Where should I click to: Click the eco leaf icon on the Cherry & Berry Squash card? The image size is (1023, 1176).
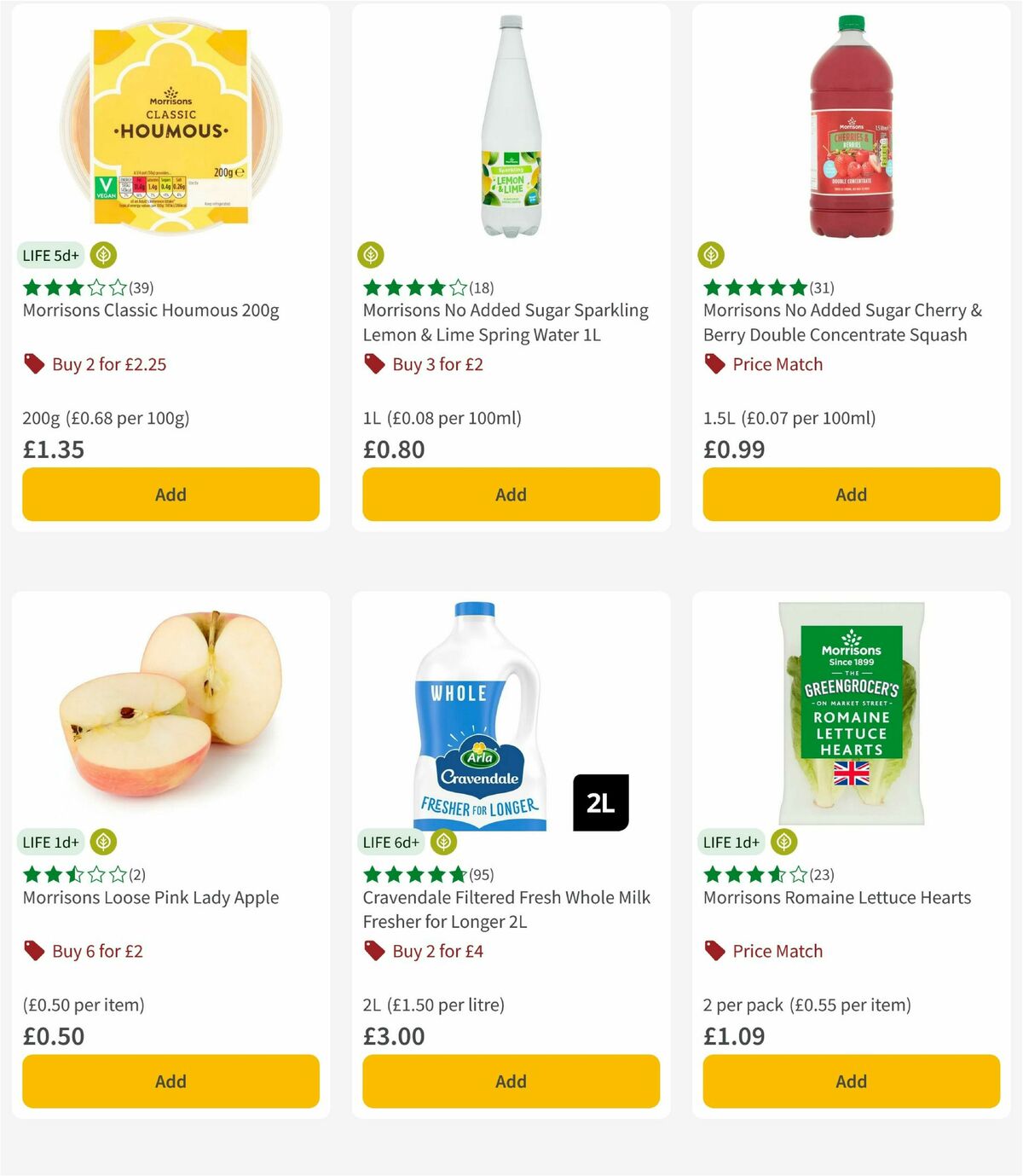coord(709,252)
